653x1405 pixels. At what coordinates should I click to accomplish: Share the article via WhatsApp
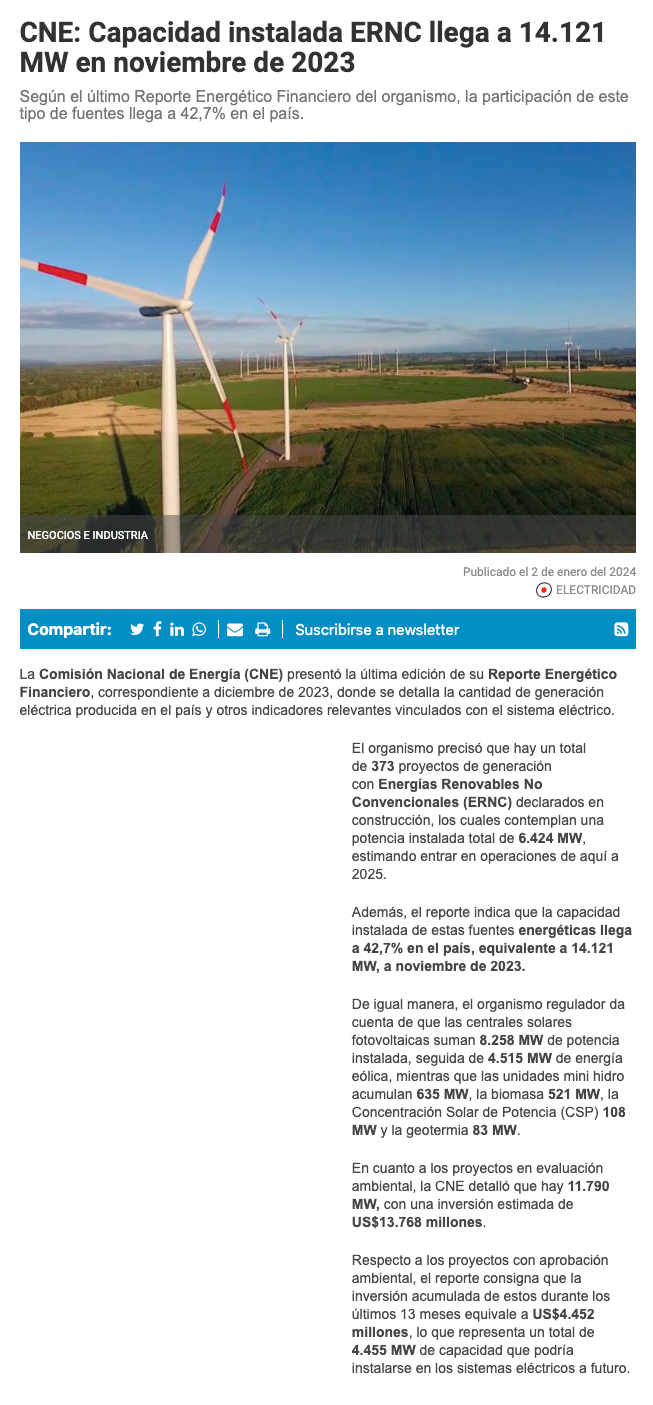tap(200, 629)
